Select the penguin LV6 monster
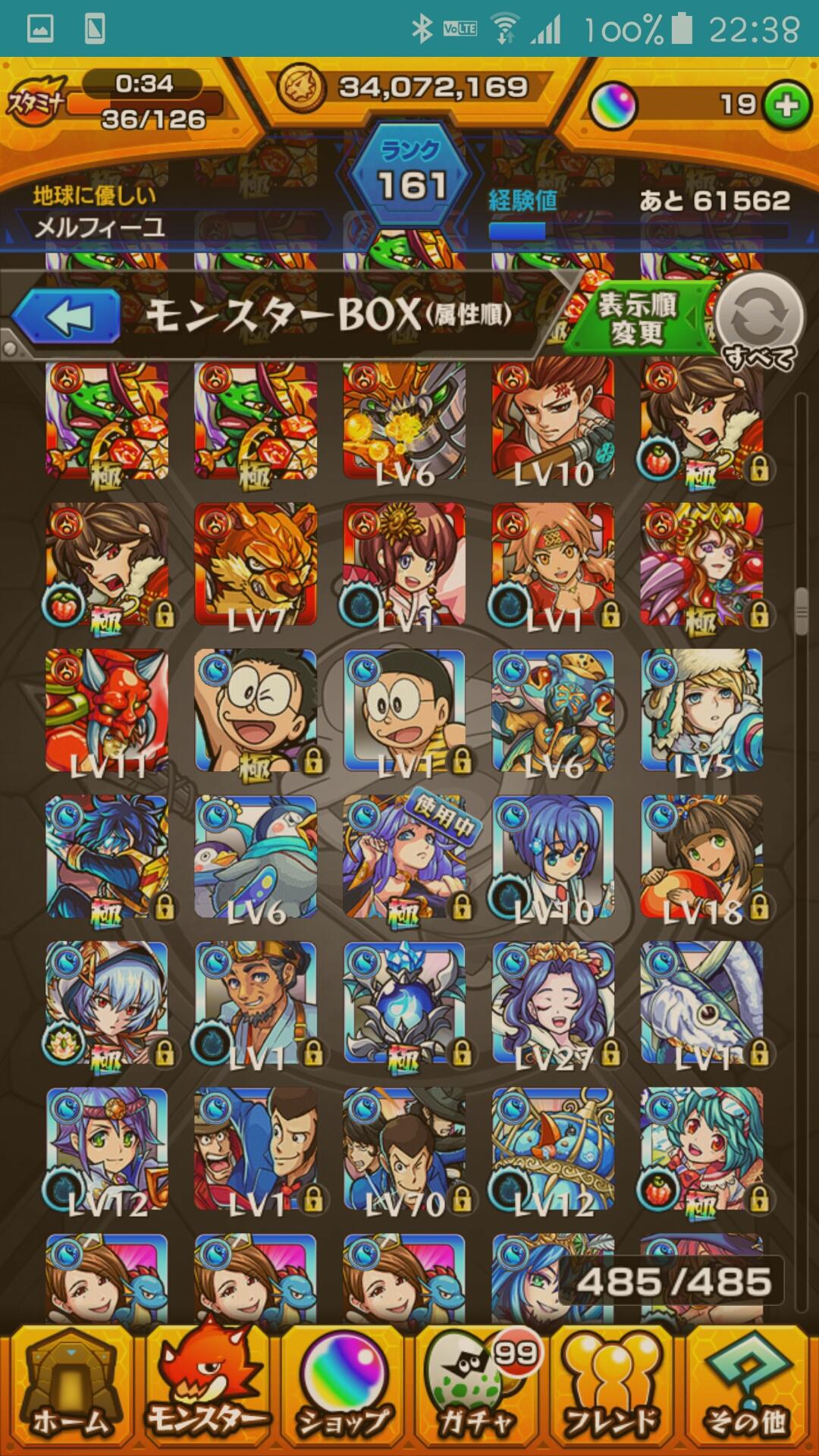This screenshot has width=819, height=1456. pyautogui.click(x=256, y=857)
